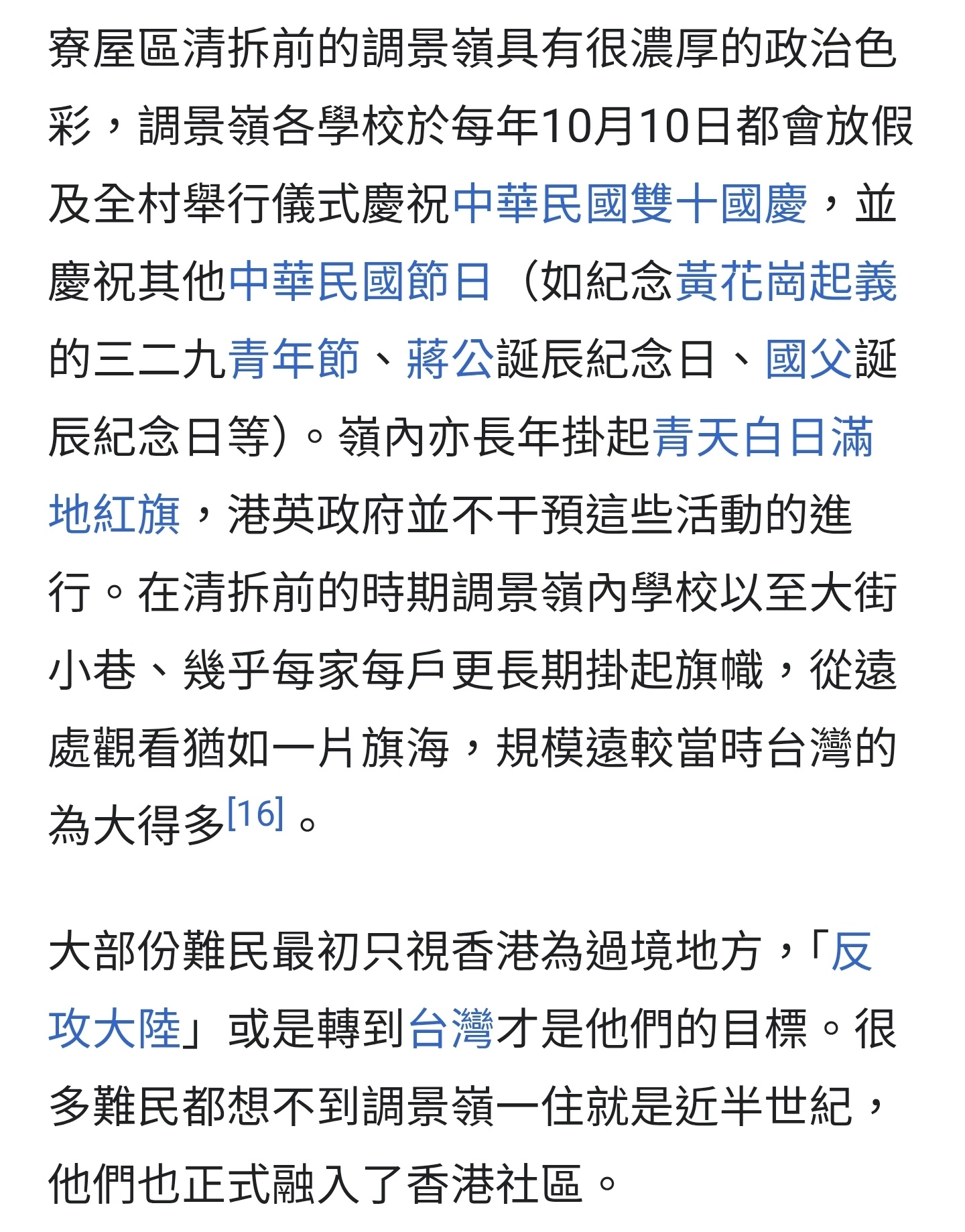Open the 台灣 link
The image size is (965, 1232).
[450, 1030]
